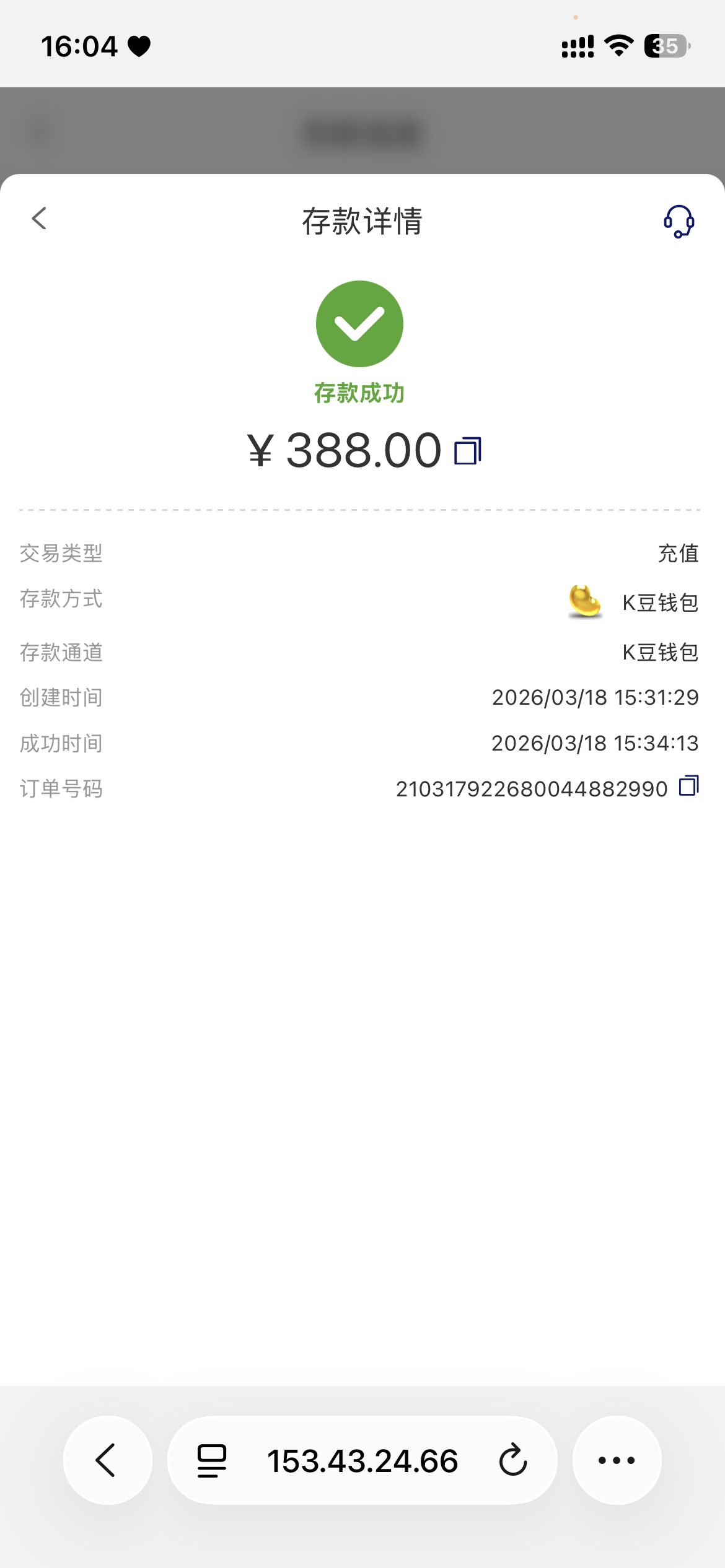Navigate back with browser back arrow
This screenshot has height=1568, width=725.
coord(107,1461)
